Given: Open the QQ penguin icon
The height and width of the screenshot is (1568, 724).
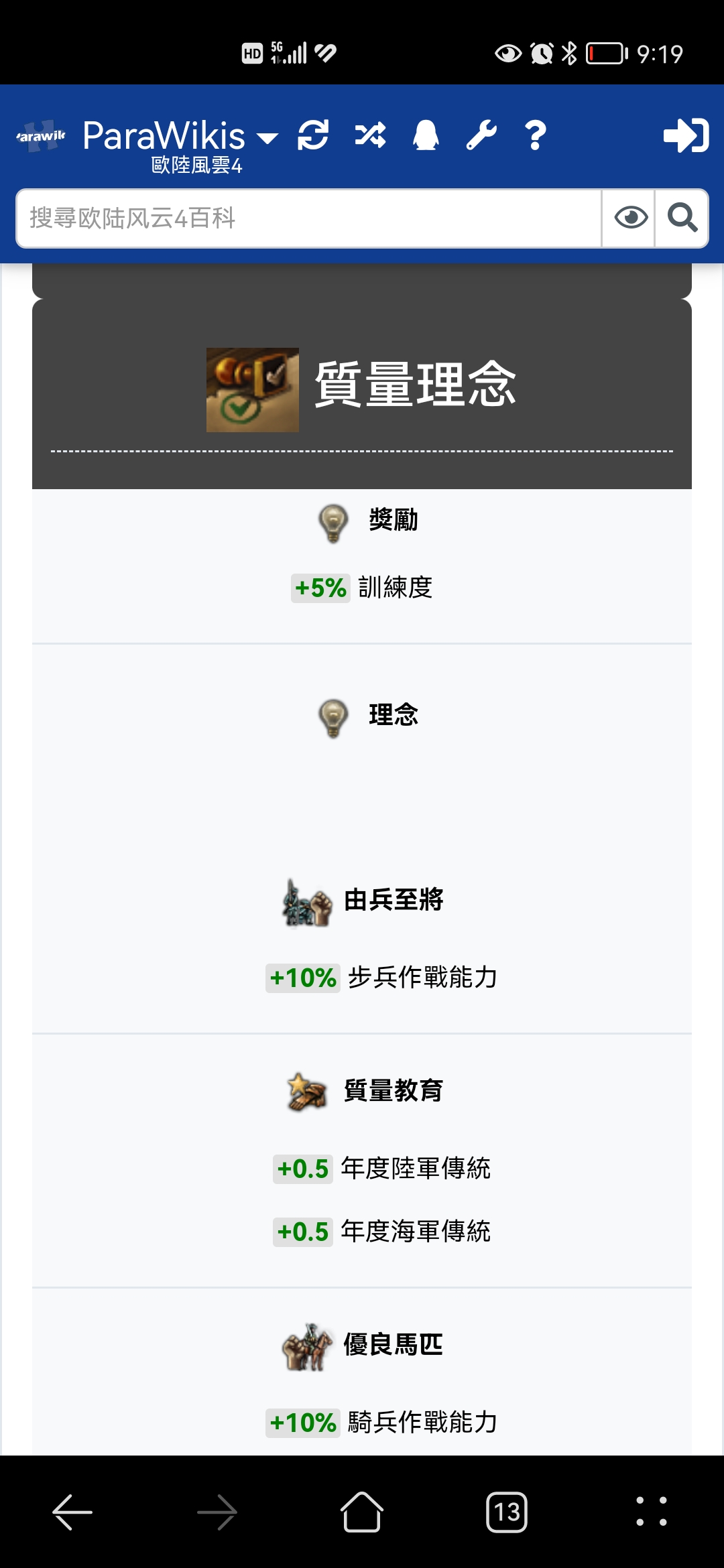Looking at the screenshot, I should (426, 135).
